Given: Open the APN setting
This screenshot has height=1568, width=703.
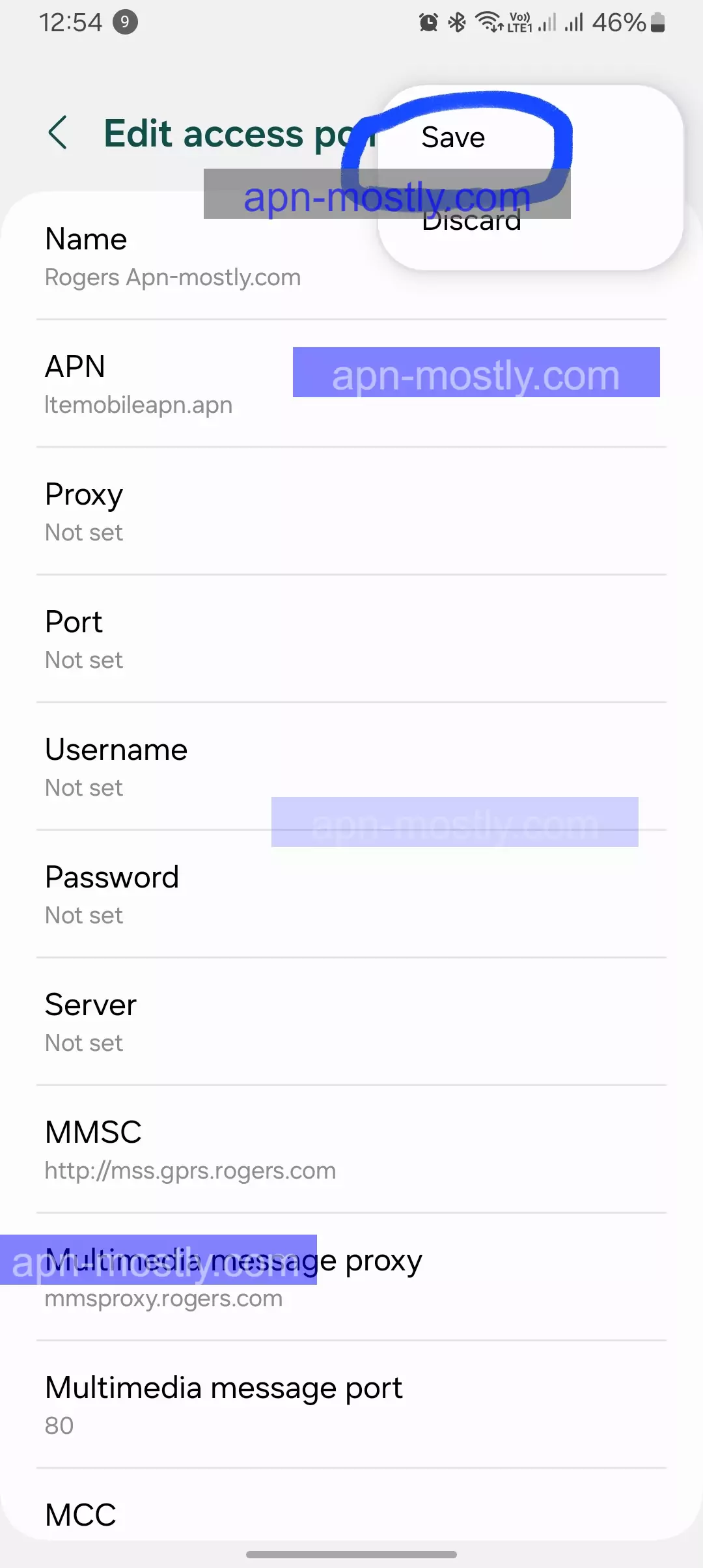Looking at the screenshot, I should click(139, 384).
